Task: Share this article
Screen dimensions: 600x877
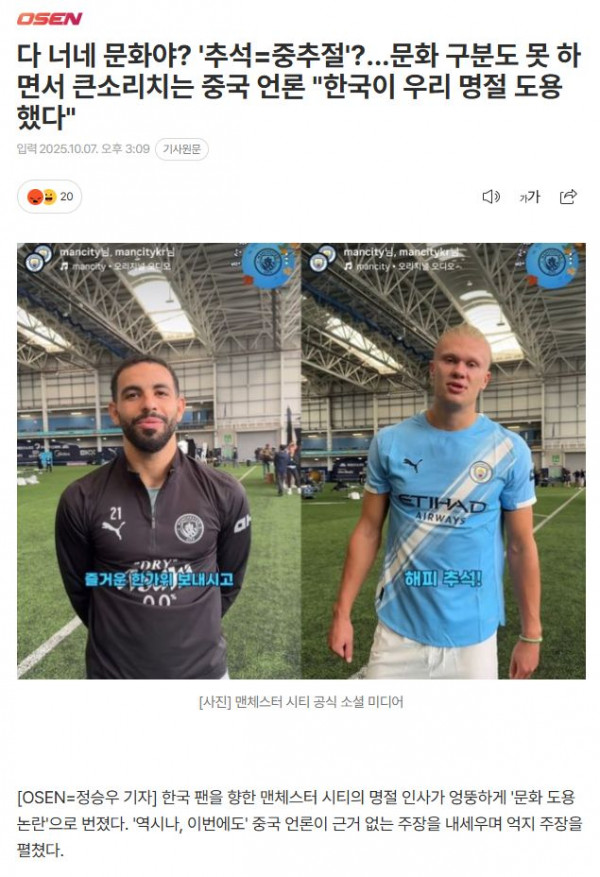Action: [x=569, y=197]
